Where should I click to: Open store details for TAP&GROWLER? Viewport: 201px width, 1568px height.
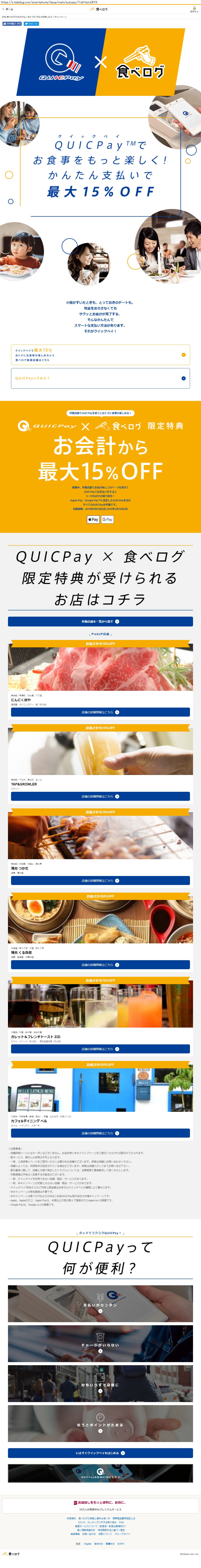100,796
